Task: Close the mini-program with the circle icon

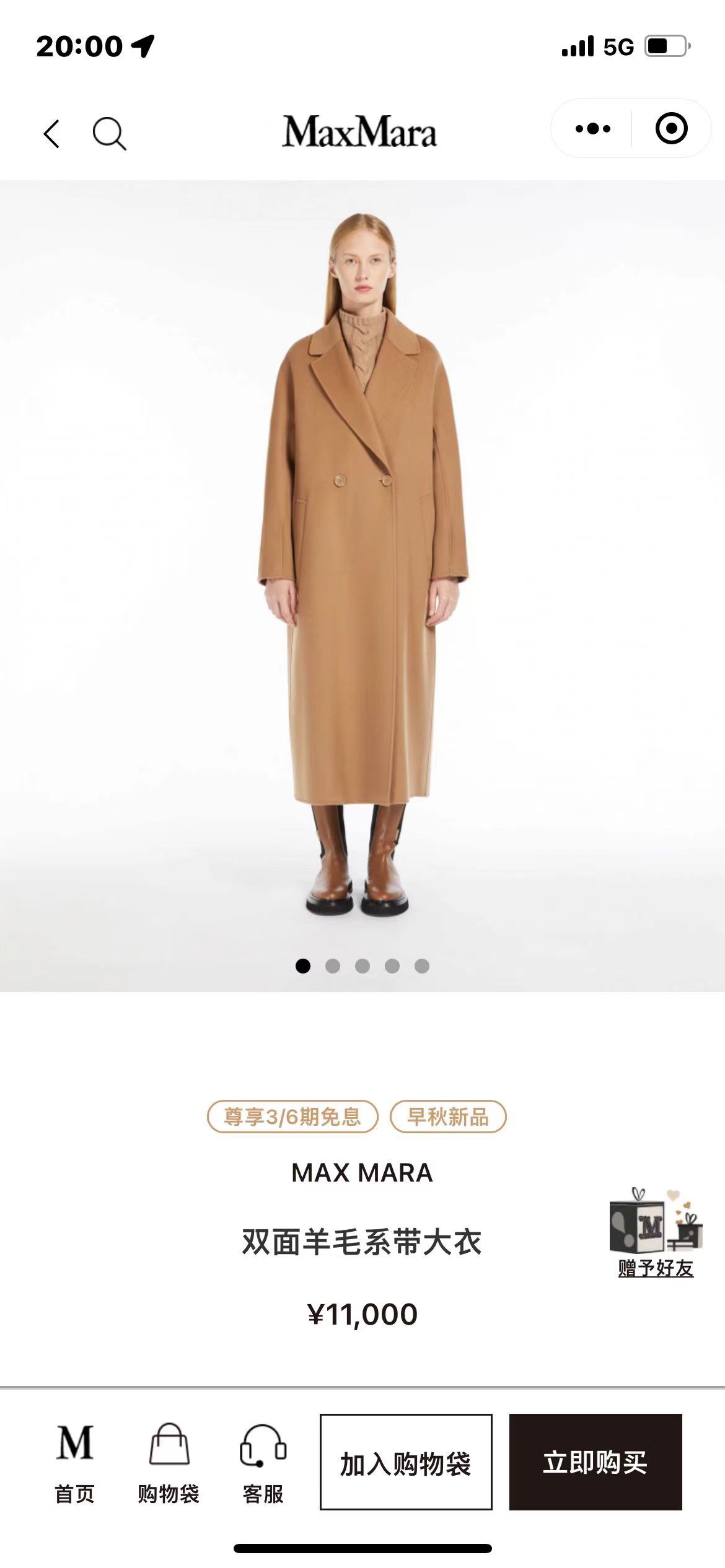Action: click(671, 129)
